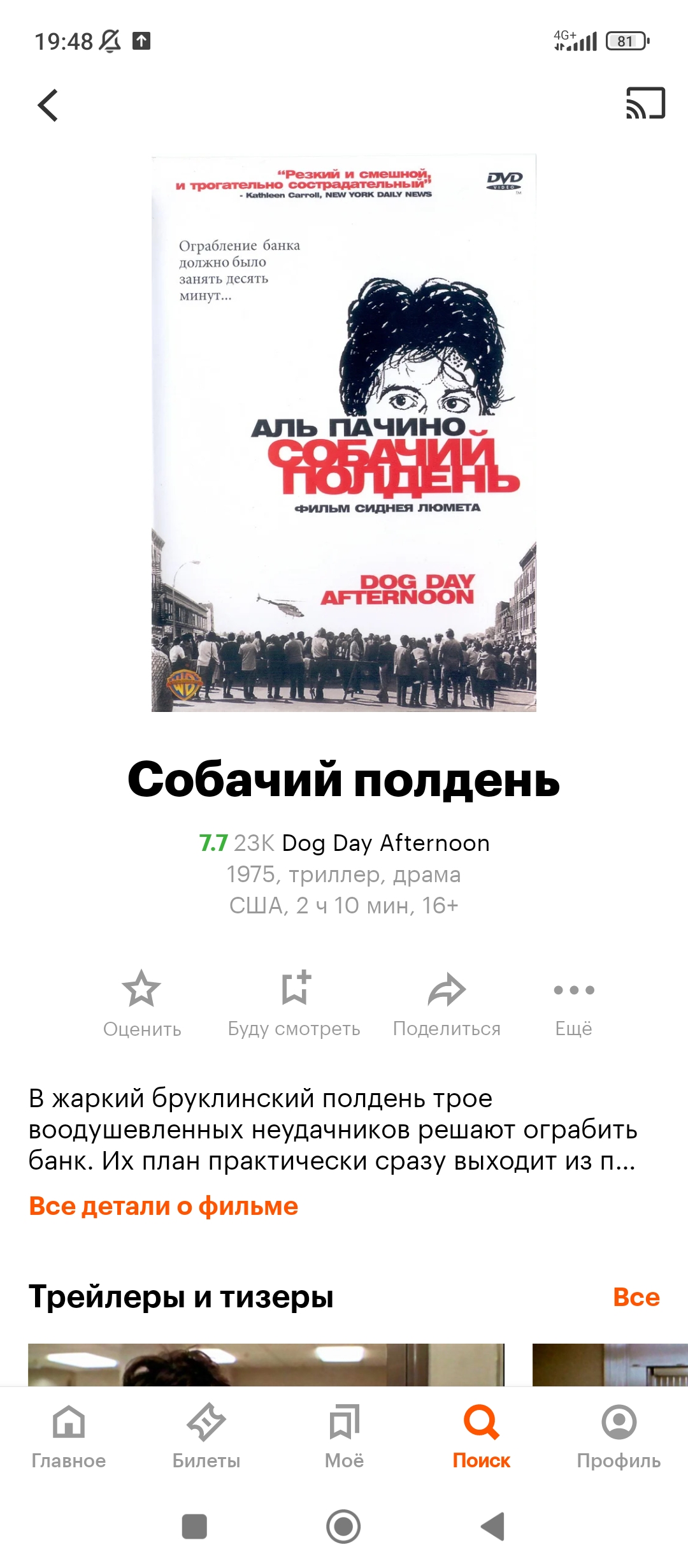Screen dimensions: 688x1568
Task: Go back using the top-left arrow
Action: (x=48, y=105)
